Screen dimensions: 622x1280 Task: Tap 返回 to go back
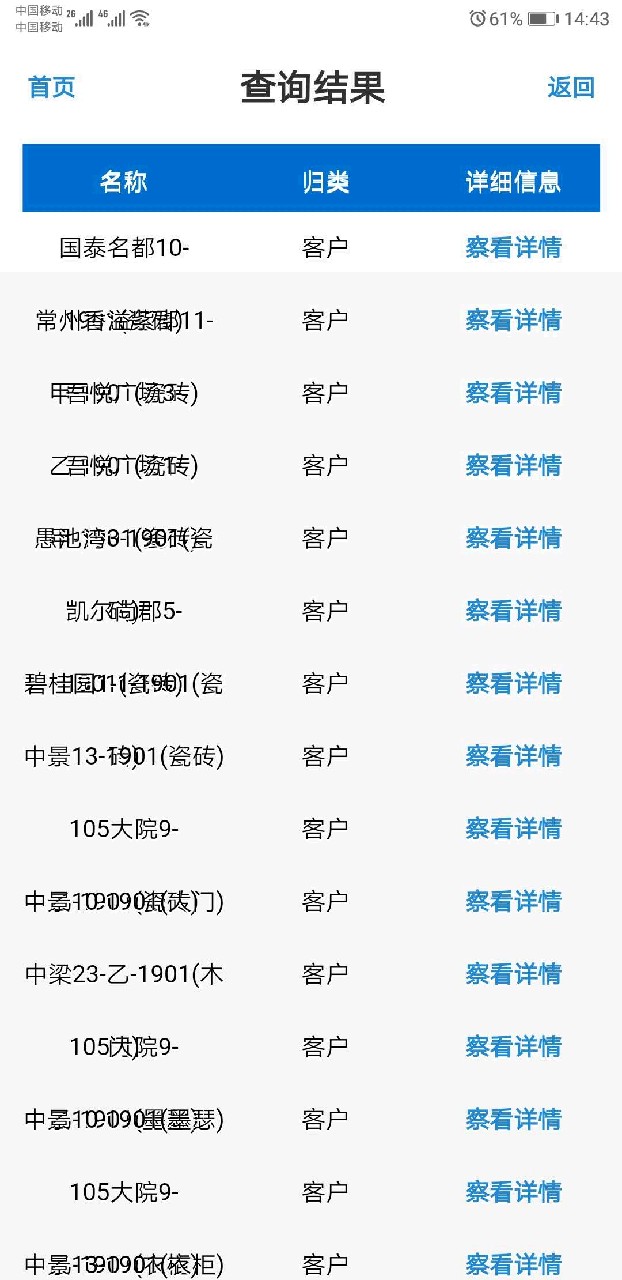click(x=570, y=87)
